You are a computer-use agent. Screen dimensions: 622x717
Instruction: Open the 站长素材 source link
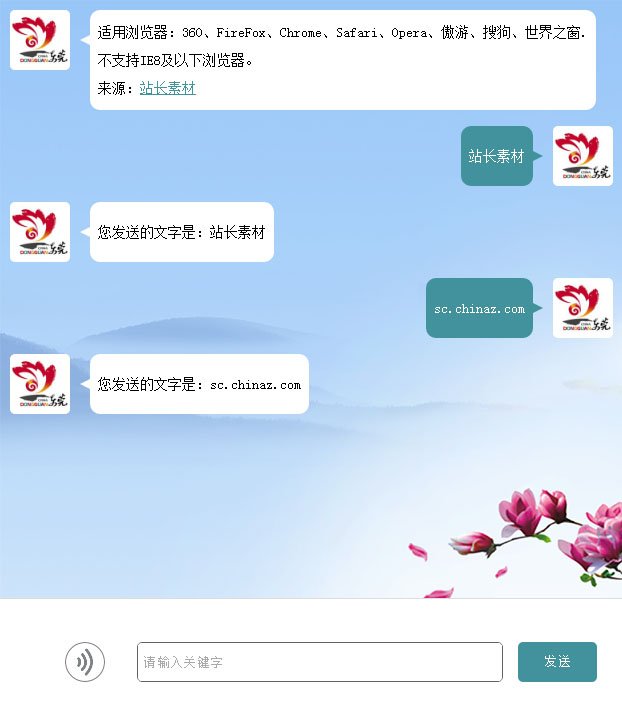coord(167,88)
